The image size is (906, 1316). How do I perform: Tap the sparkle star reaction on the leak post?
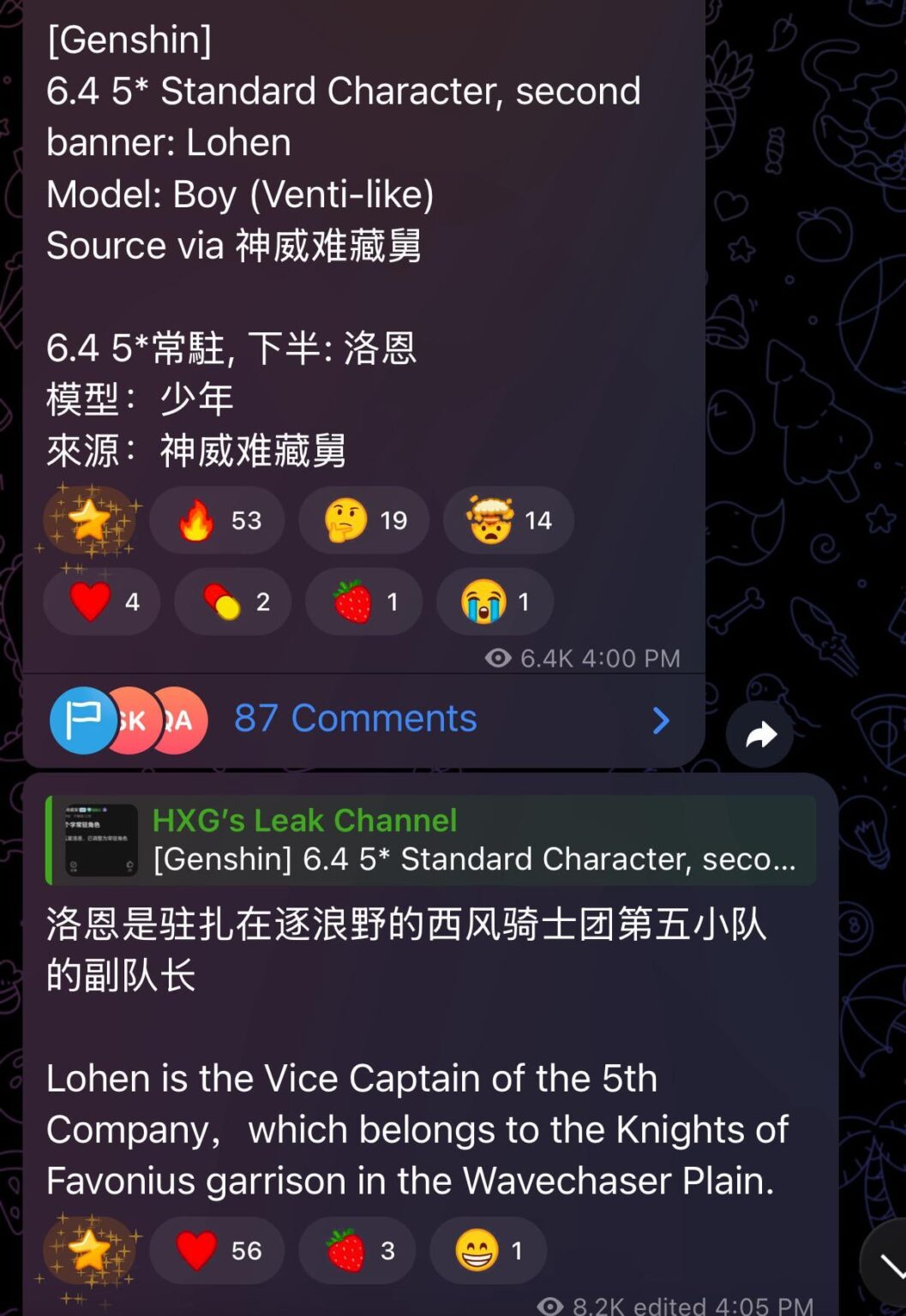coord(88,1251)
